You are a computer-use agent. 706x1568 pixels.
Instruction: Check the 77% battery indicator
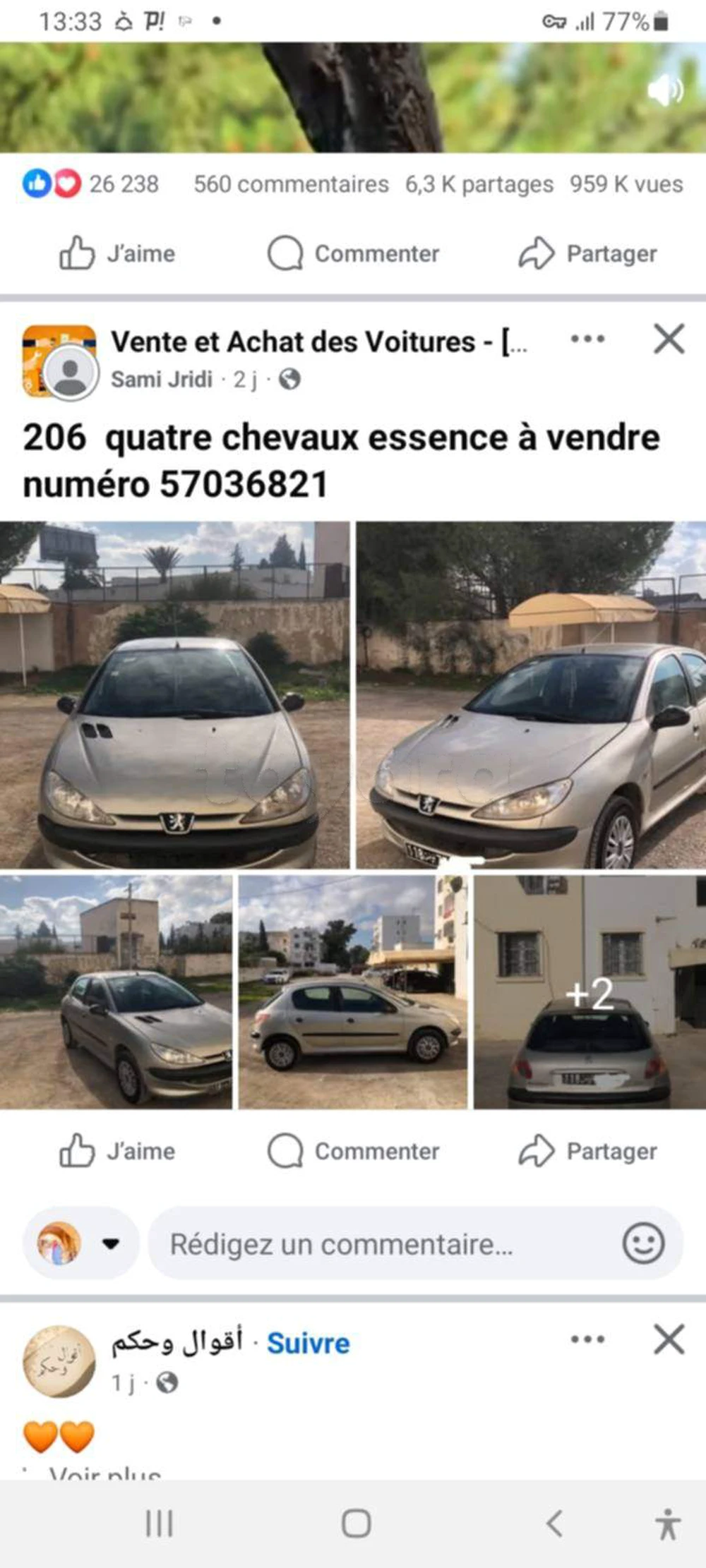point(628,22)
